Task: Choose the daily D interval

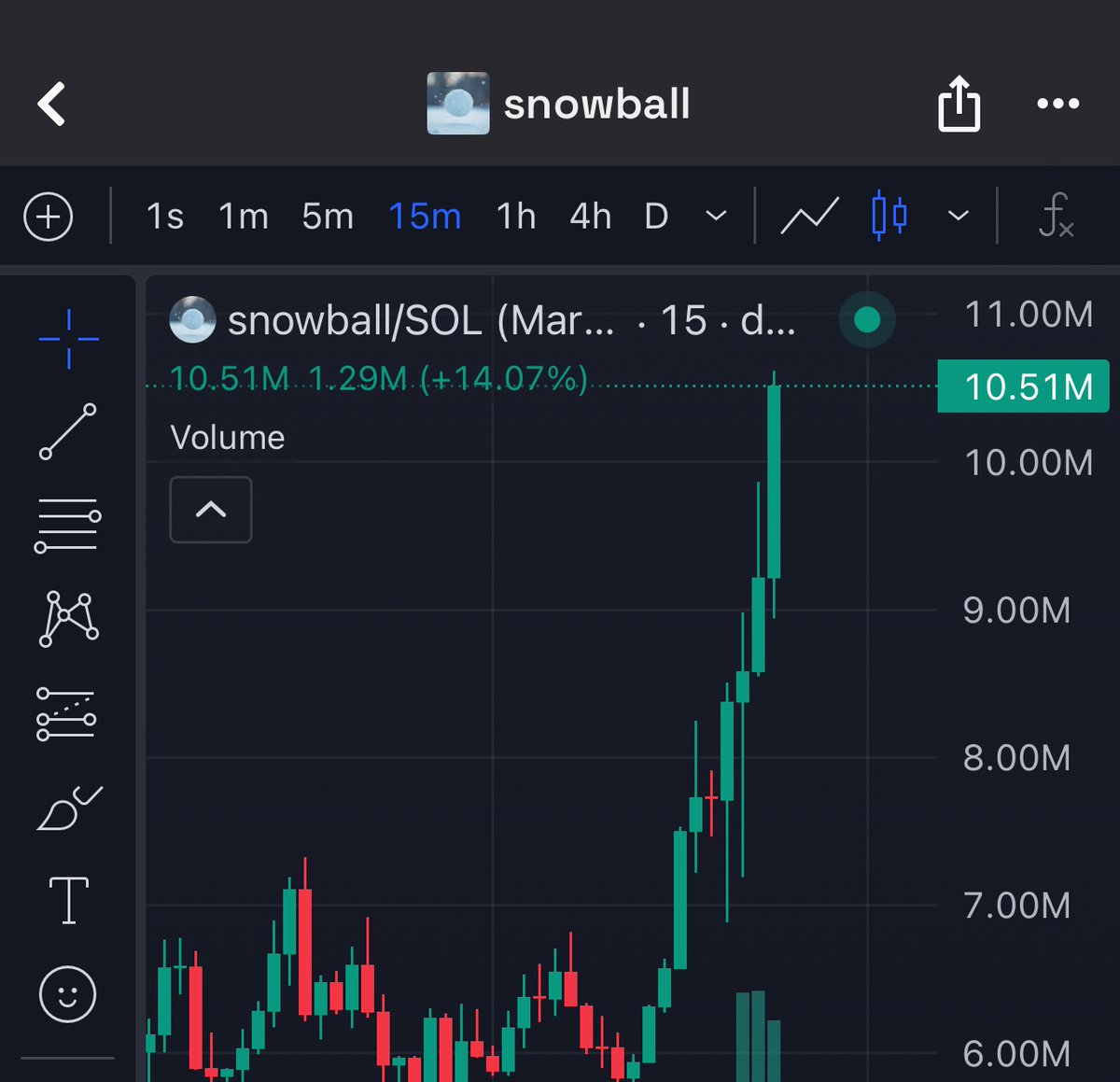Action: tap(657, 217)
